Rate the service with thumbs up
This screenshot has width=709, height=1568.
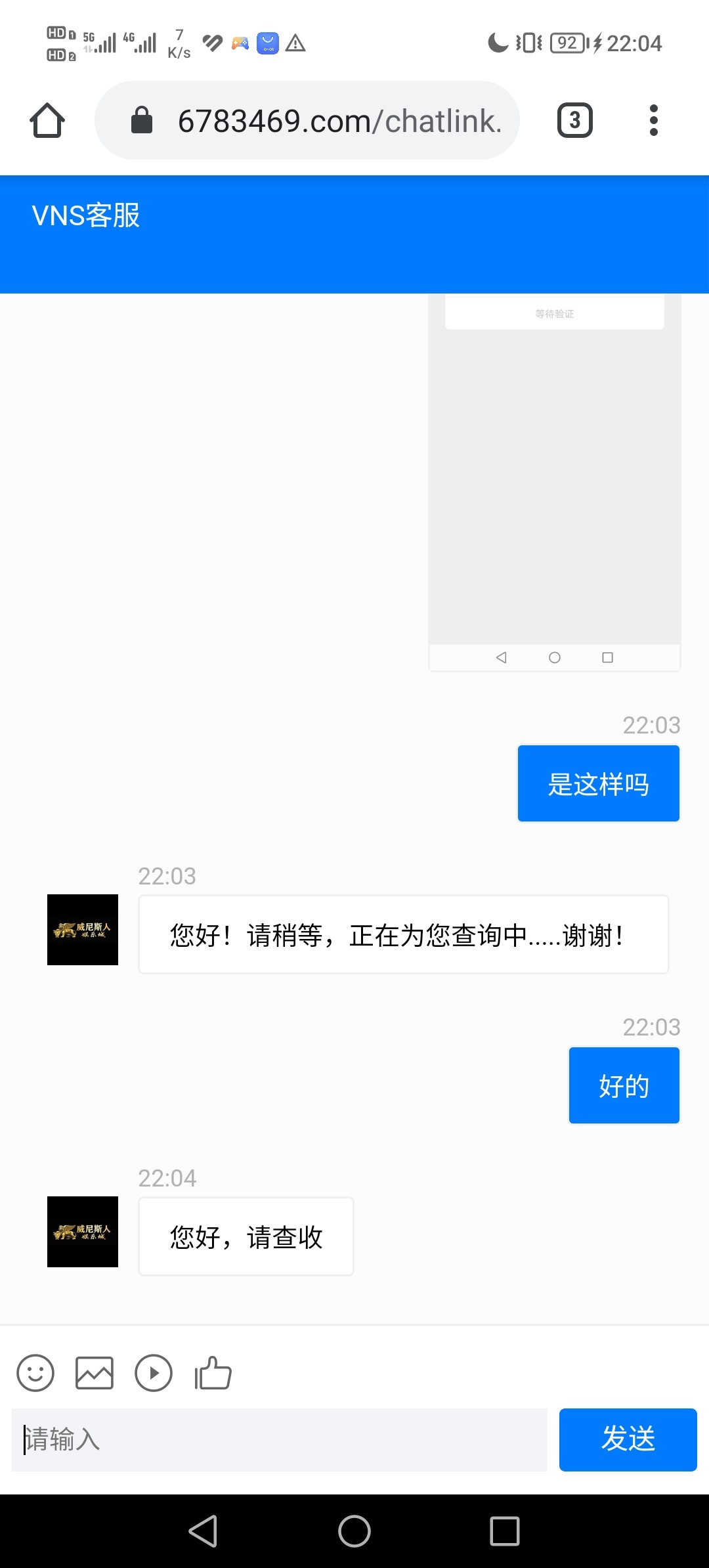coord(213,1373)
